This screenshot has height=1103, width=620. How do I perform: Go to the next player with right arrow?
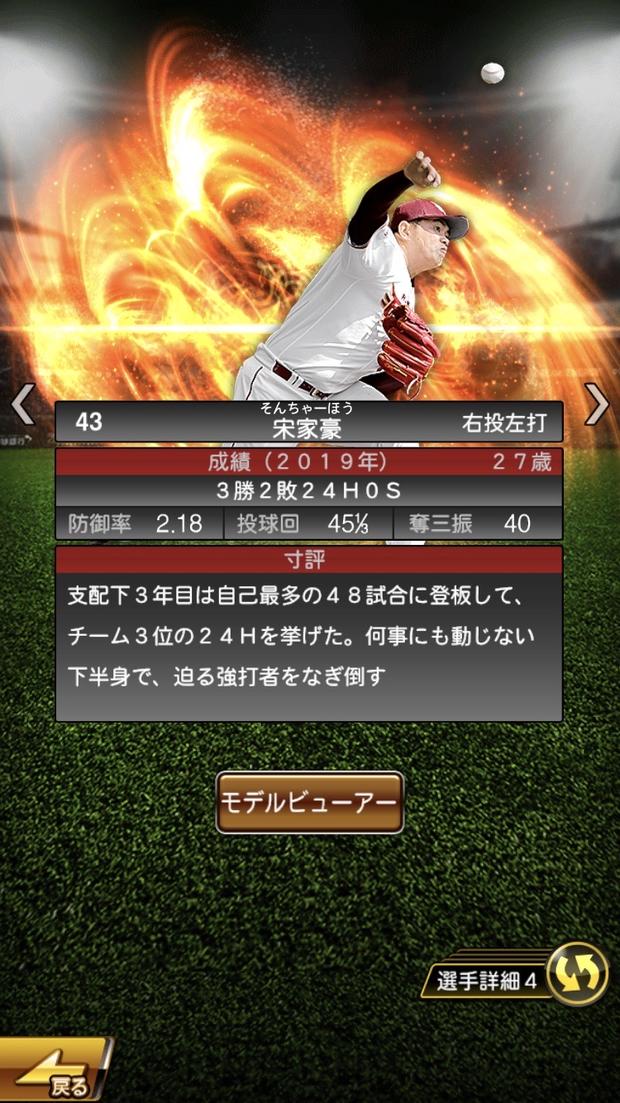tap(596, 404)
